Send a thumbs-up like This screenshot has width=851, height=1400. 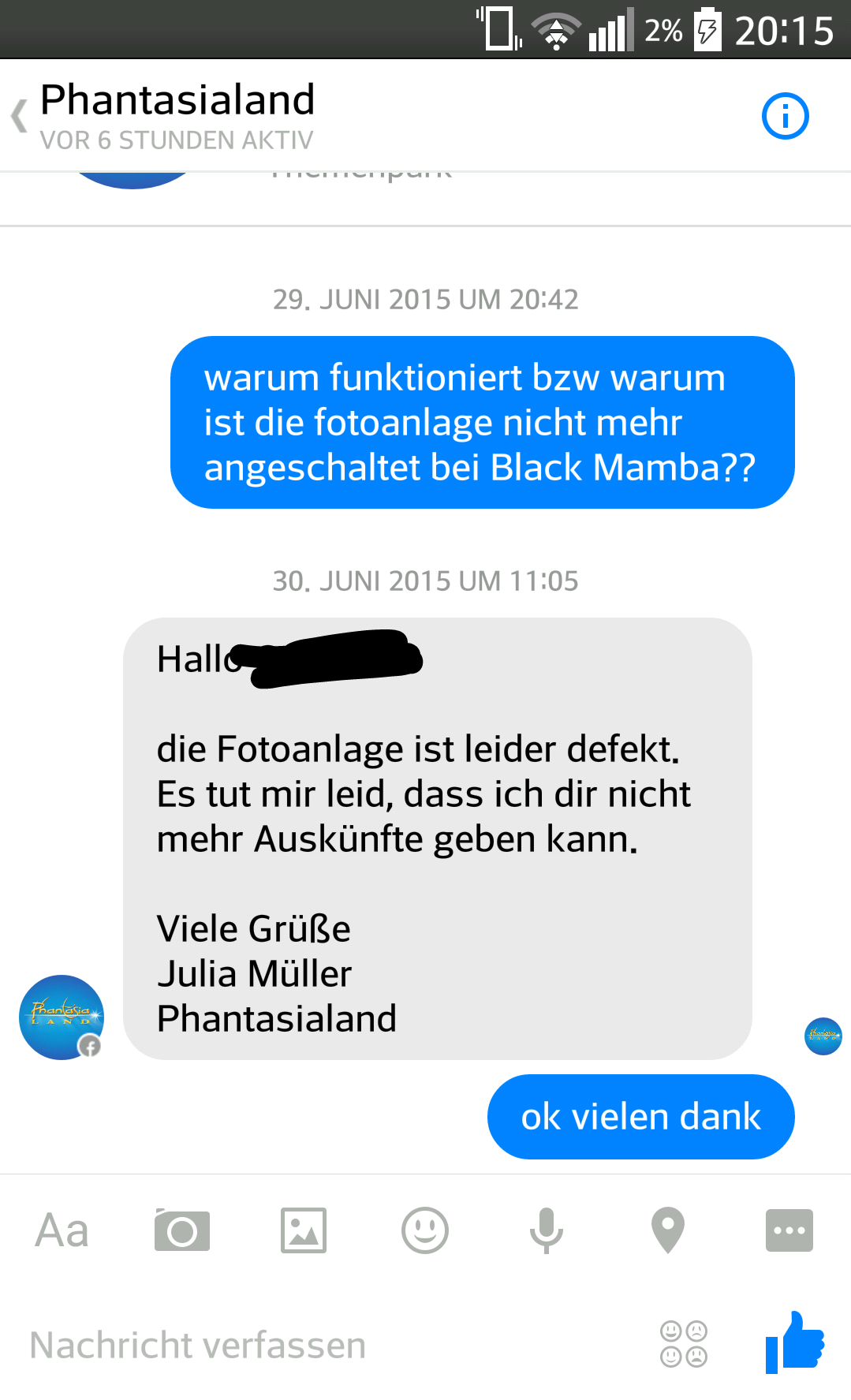[795, 1342]
